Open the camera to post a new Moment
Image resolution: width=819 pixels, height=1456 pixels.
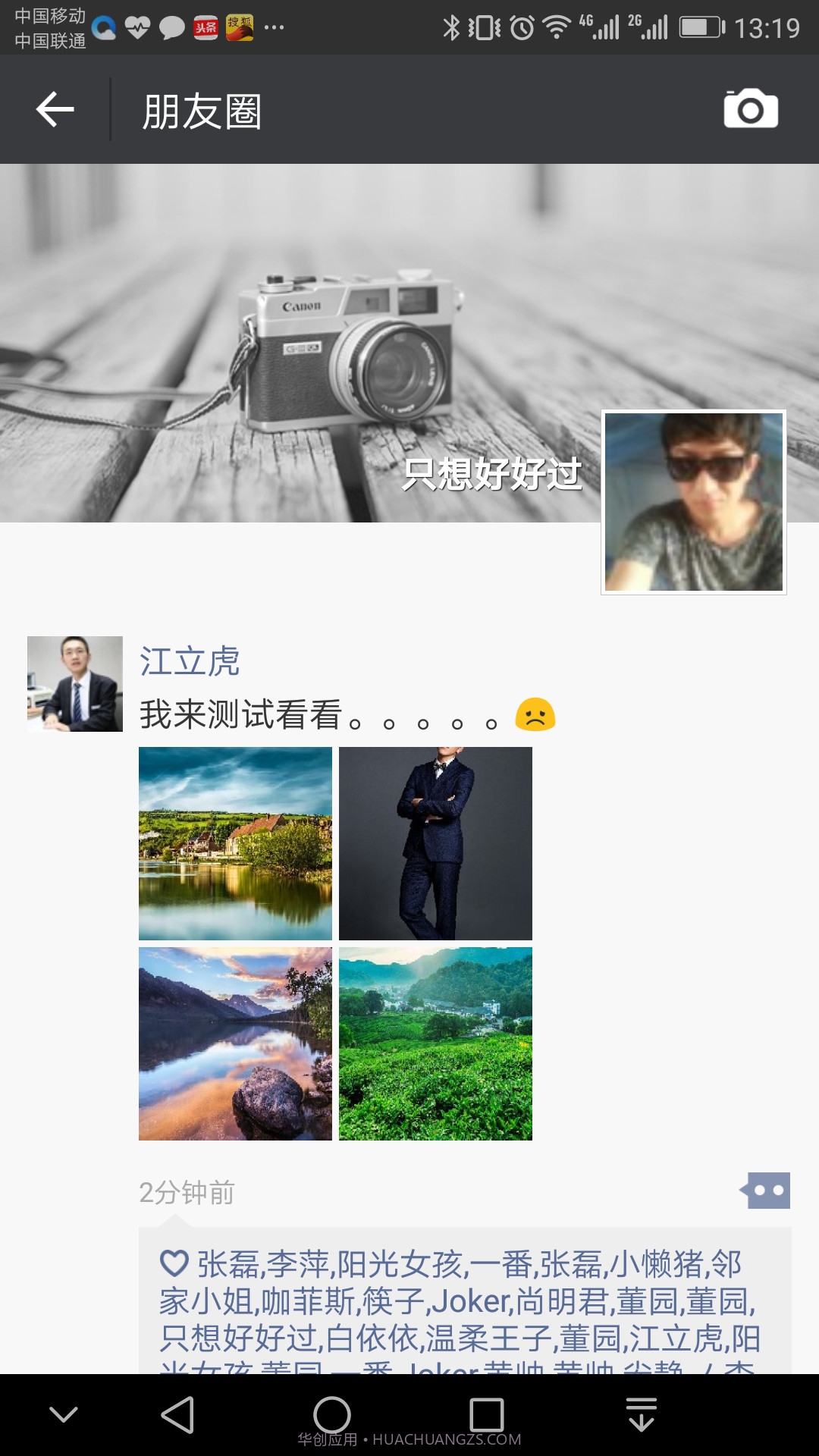pyautogui.click(x=752, y=109)
